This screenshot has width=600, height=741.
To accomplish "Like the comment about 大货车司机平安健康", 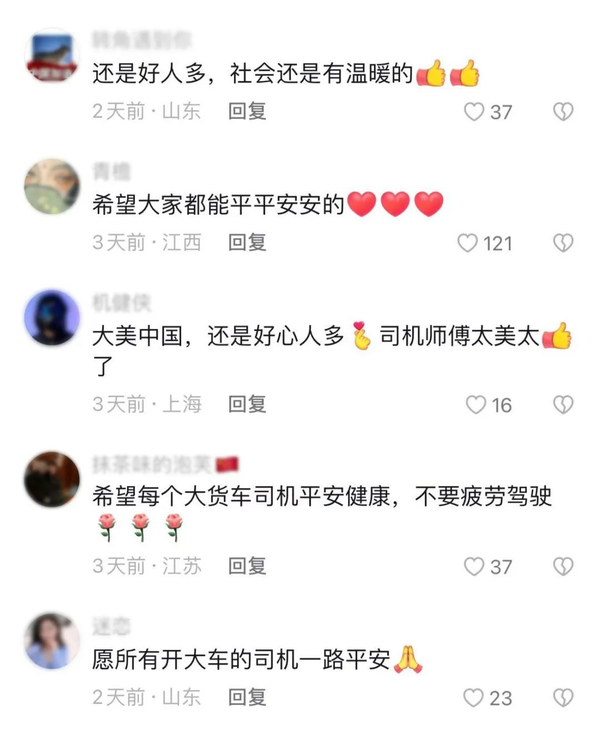I will click(474, 567).
